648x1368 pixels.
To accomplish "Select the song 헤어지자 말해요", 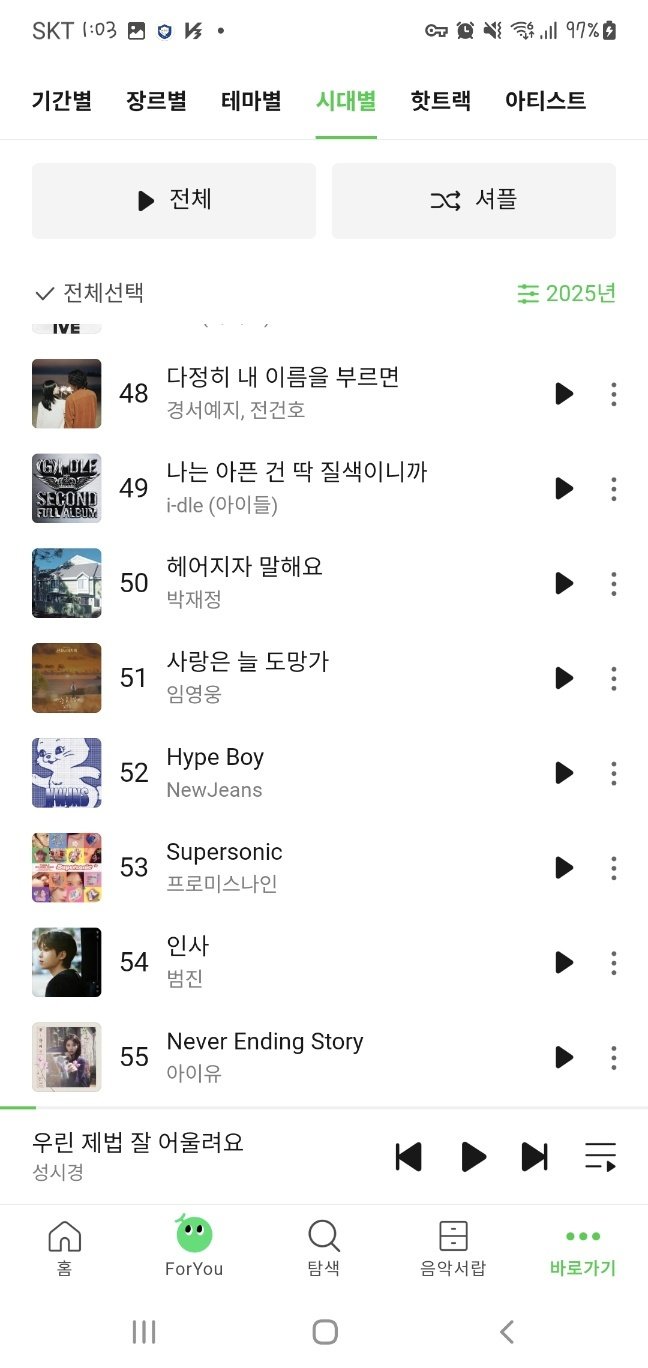I will click(x=245, y=567).
